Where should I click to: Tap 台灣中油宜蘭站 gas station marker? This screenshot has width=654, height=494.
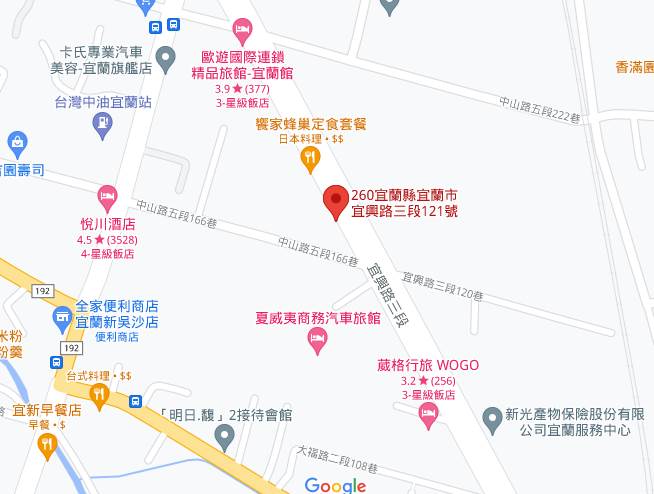(x=102, y=124)
